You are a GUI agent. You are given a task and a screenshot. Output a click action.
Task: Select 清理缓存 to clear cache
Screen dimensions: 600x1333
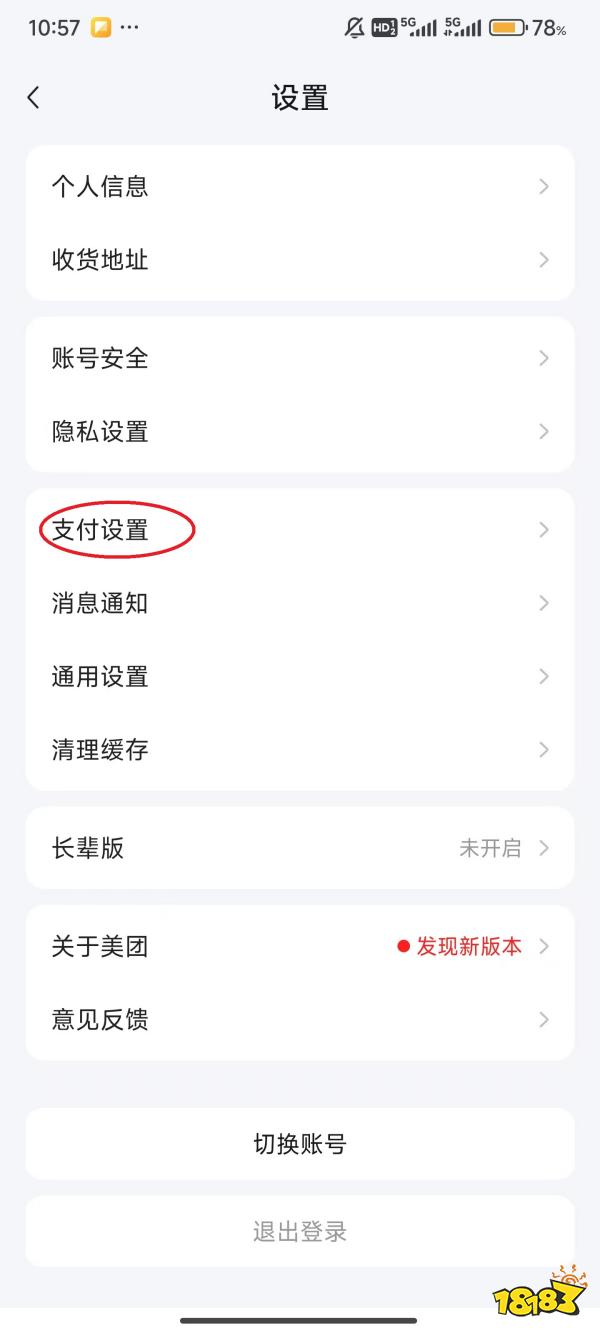coord(300,750)
